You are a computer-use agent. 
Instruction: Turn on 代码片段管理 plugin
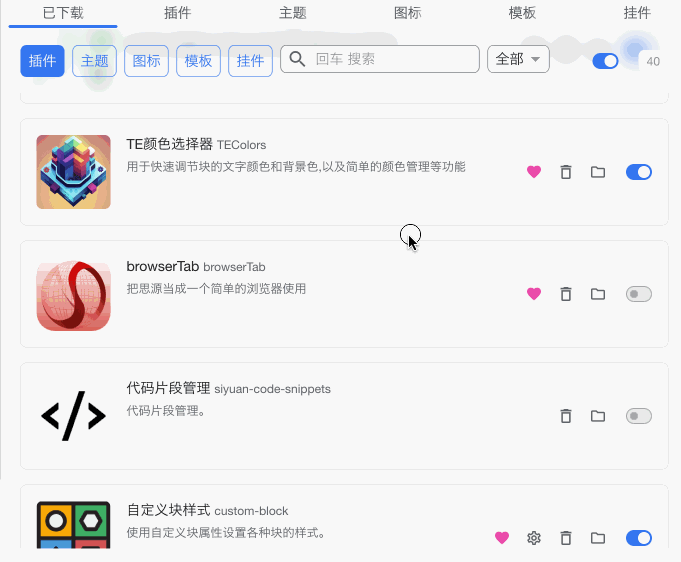(x=638, y=416)
